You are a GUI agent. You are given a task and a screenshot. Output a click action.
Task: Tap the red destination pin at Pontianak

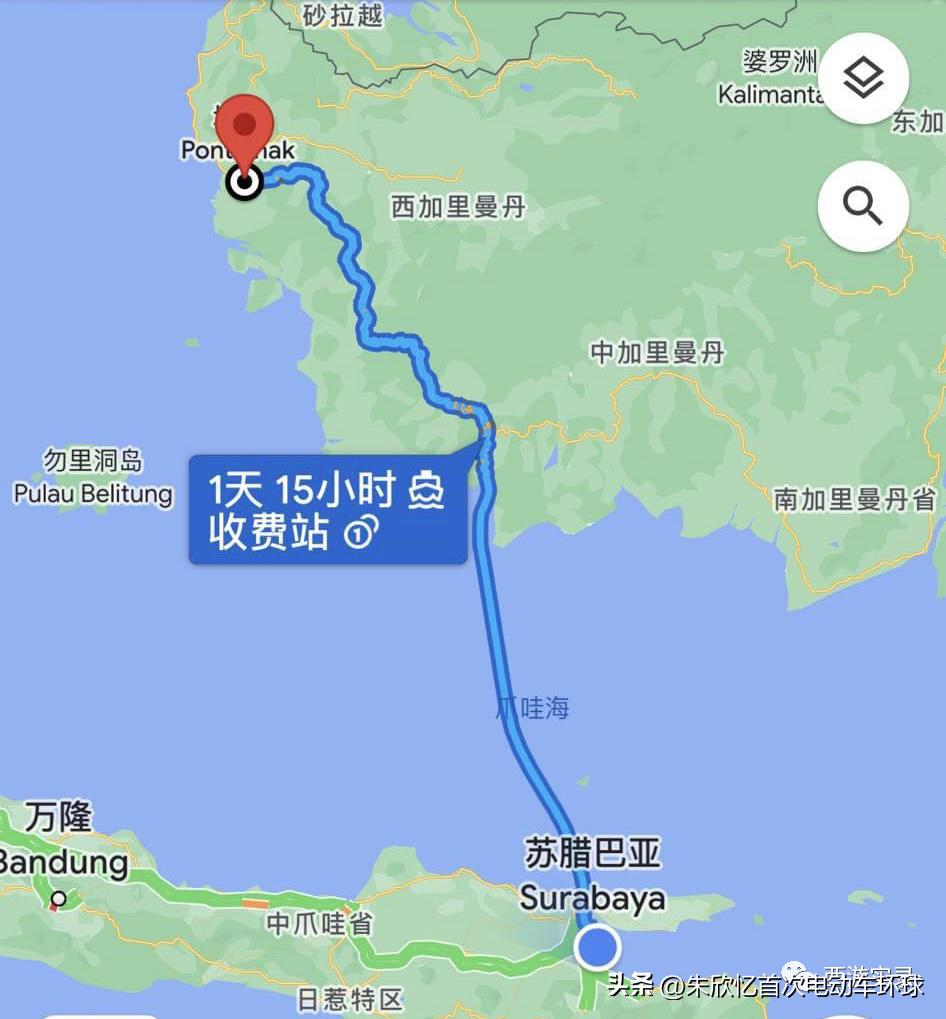[245, 130]
